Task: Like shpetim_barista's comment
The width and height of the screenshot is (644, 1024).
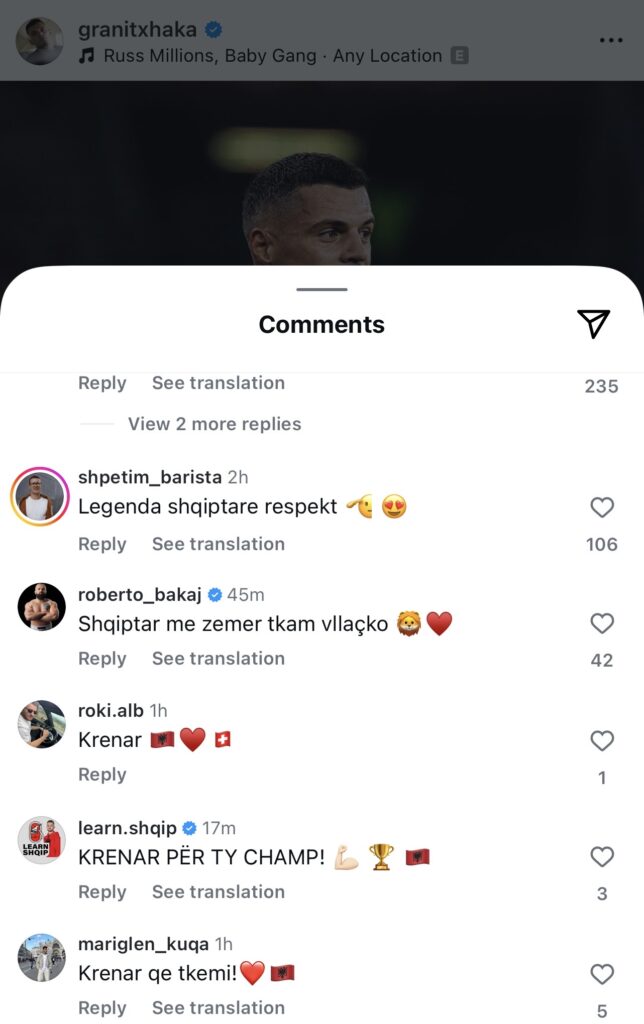Action: pos(601,508)
